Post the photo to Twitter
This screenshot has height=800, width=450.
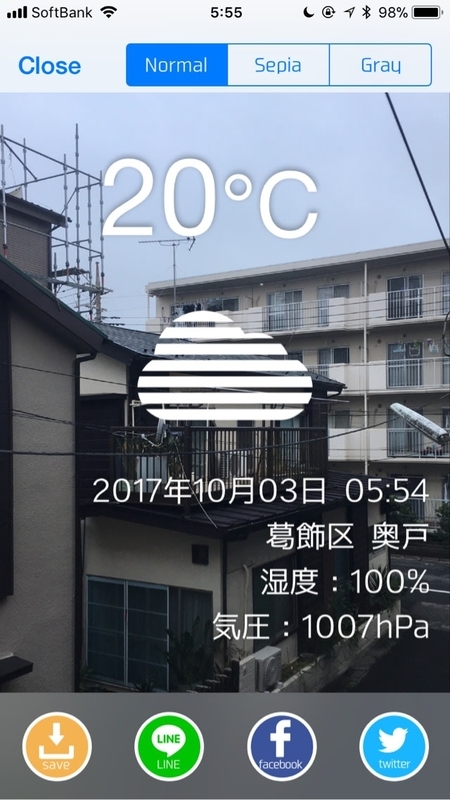tap(394, 746)
